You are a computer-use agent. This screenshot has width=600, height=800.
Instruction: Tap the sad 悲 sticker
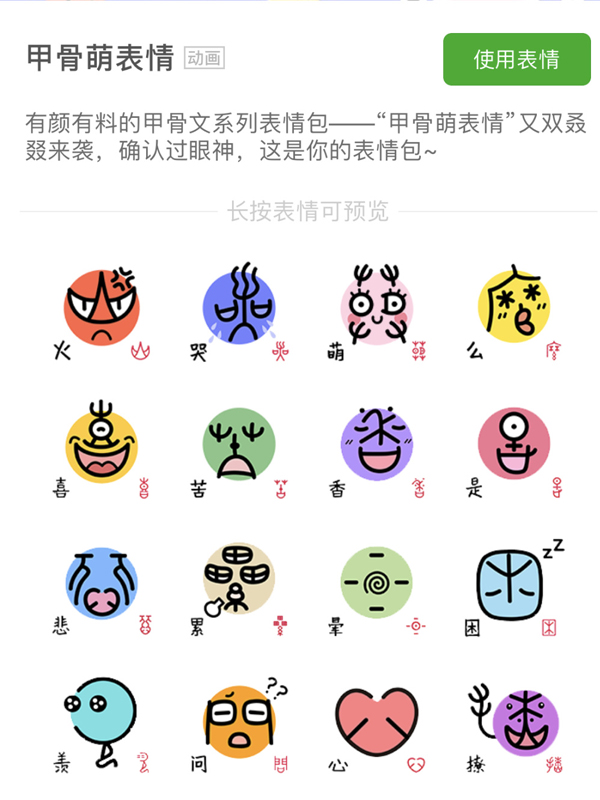point(101,584)
